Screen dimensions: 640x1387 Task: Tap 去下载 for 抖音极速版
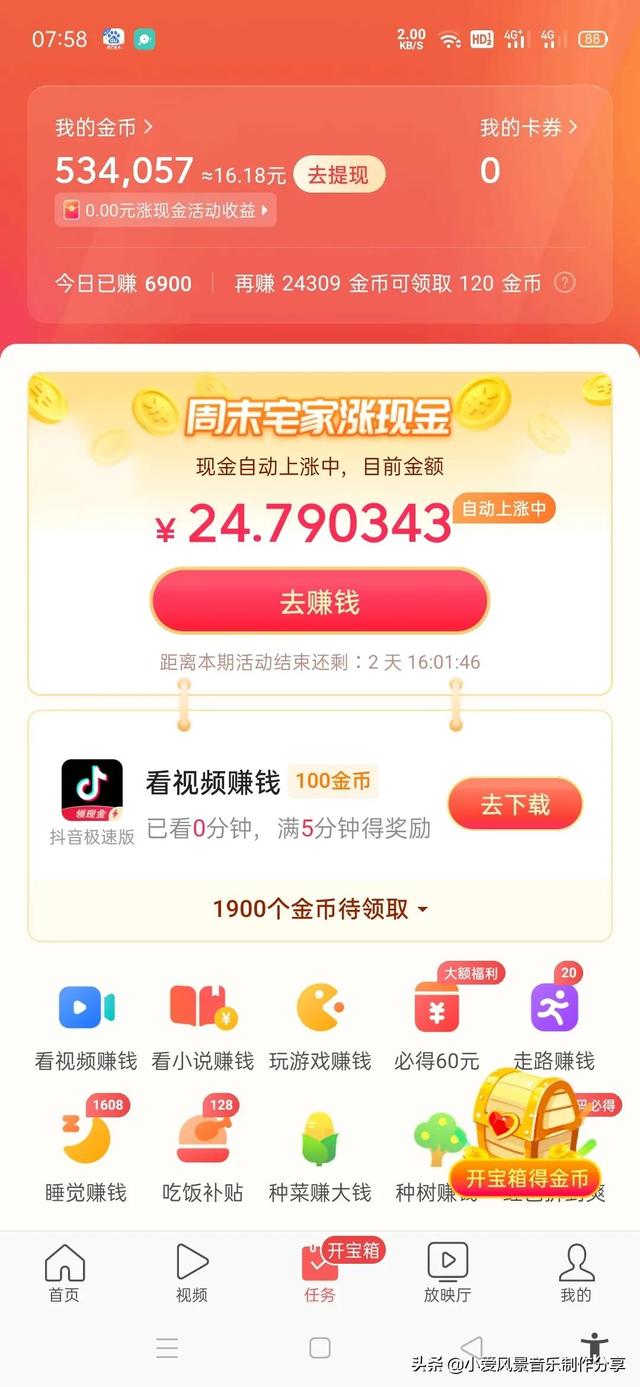coord(515,805)
